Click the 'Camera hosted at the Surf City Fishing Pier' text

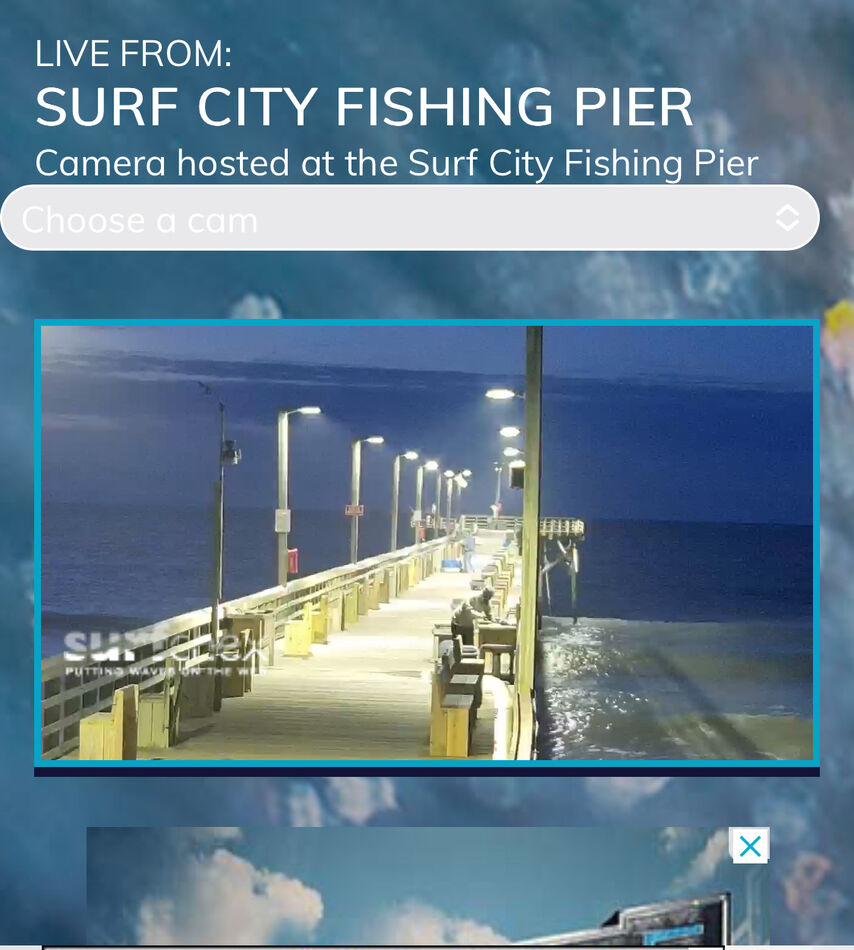(x=397, y=162)
